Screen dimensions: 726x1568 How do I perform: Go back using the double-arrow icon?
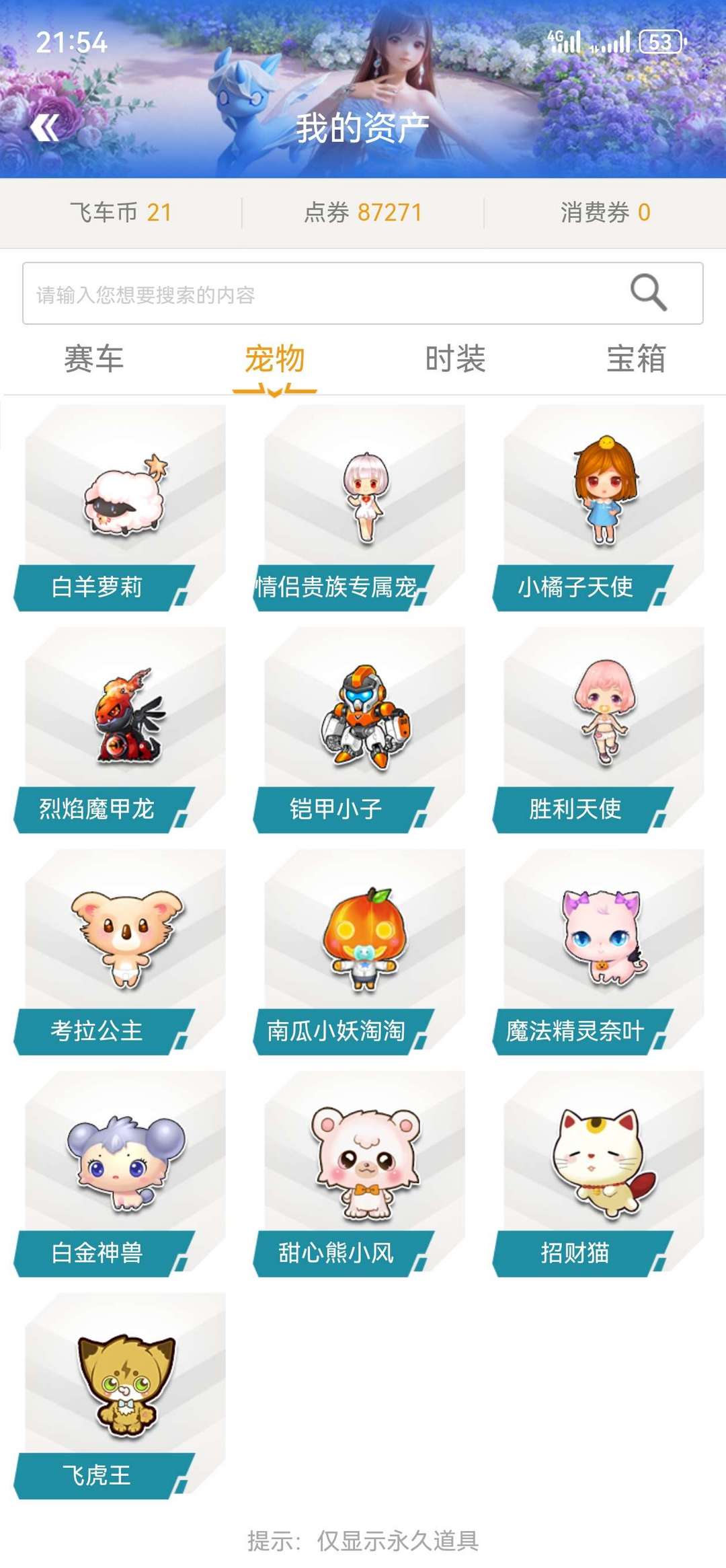coord(45,128)
